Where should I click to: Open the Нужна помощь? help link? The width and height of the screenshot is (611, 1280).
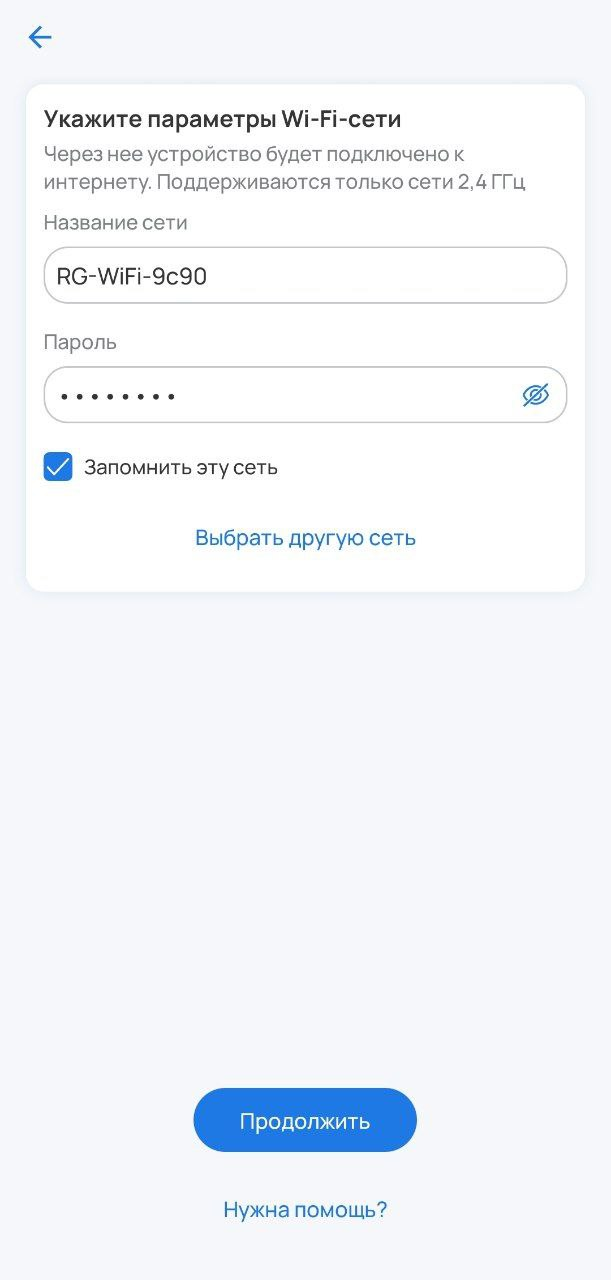pos(305,1210)
